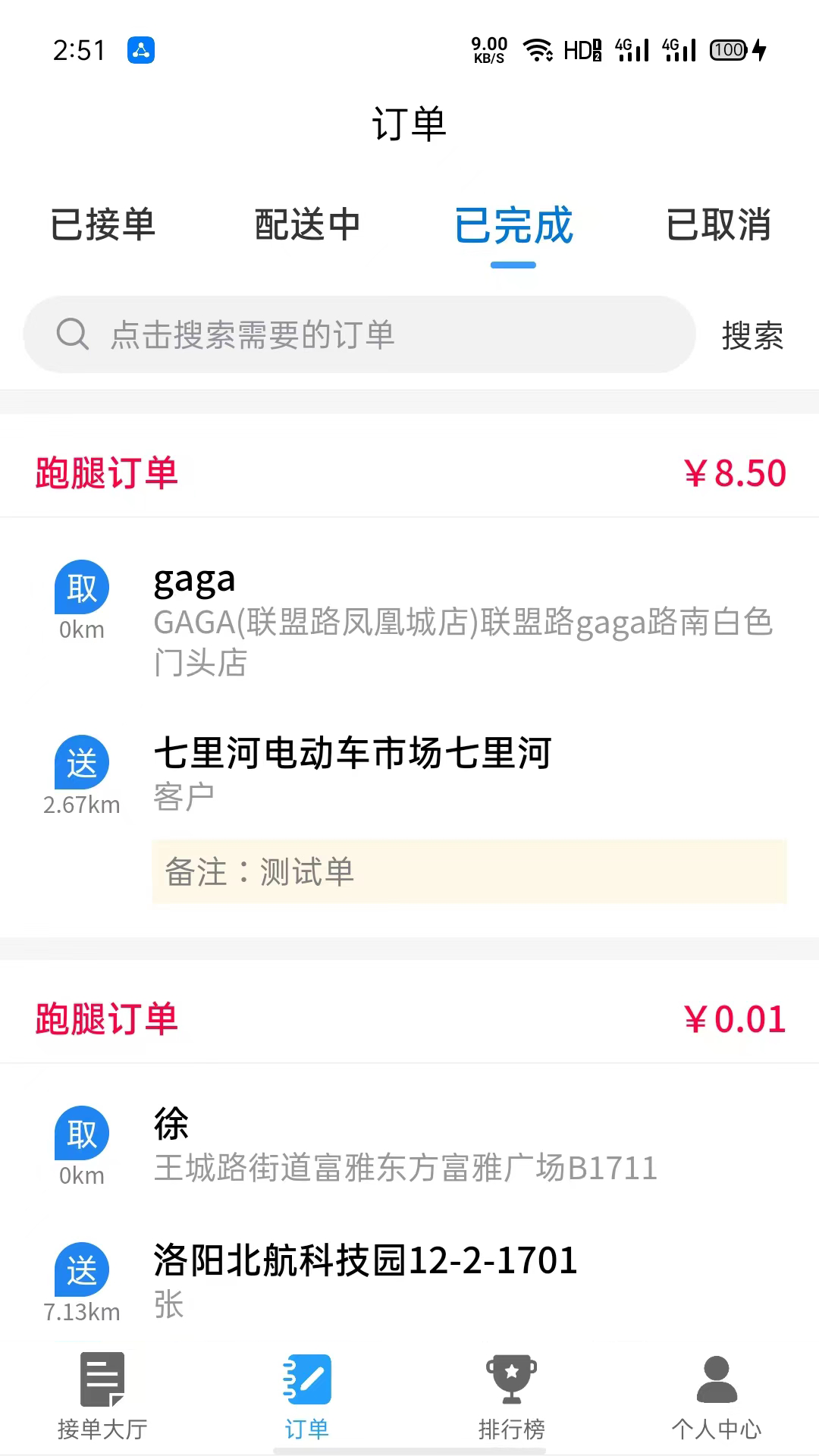Select 订单 in bottom navigation
819x1456 pixels.
[x=307, y=1397]
